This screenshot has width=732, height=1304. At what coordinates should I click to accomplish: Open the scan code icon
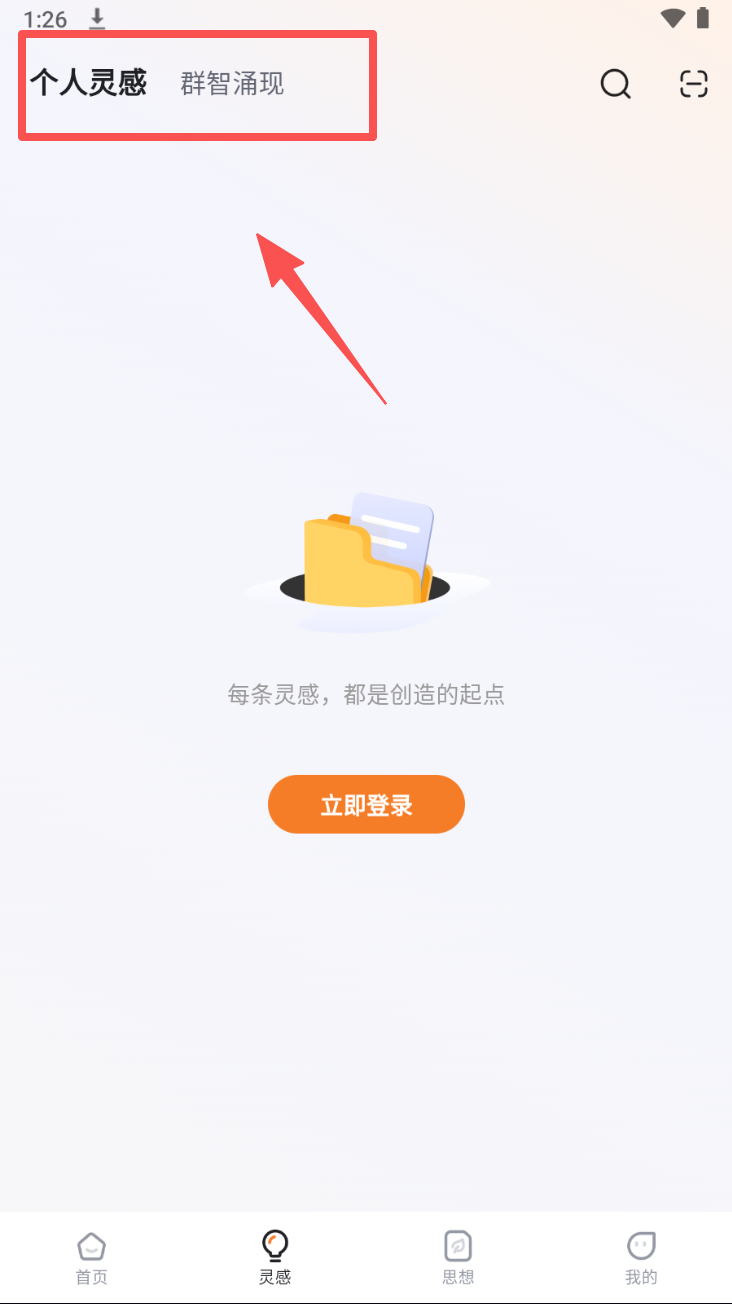pos(693,84)
